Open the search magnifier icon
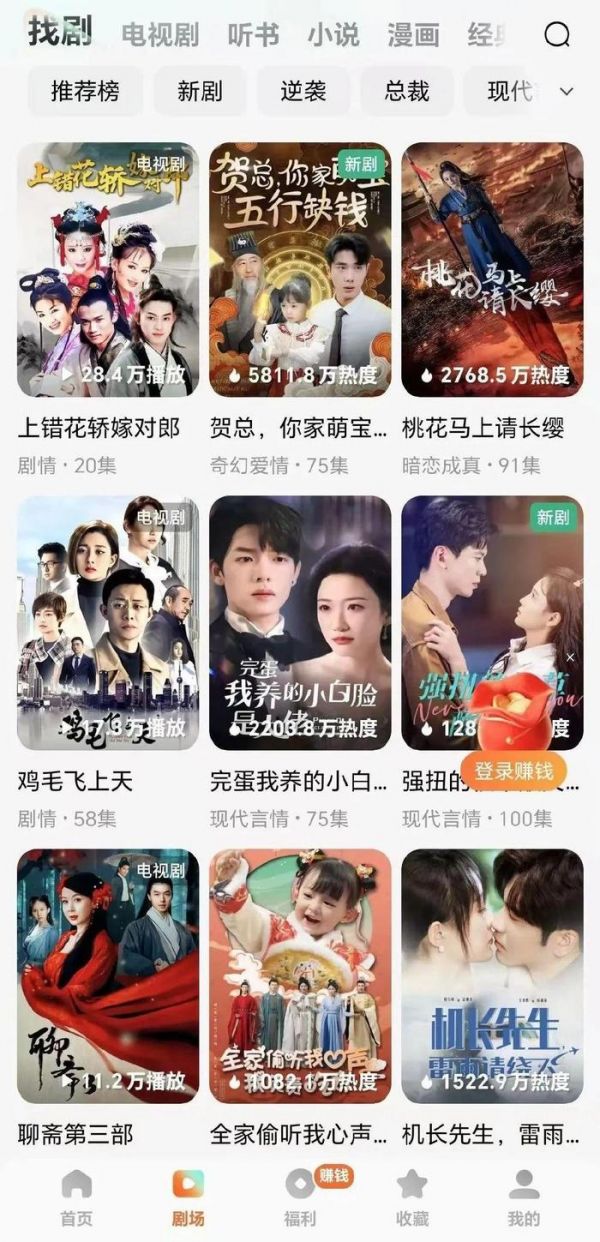This screenshot has height=1242, width=600. [557, 35]
